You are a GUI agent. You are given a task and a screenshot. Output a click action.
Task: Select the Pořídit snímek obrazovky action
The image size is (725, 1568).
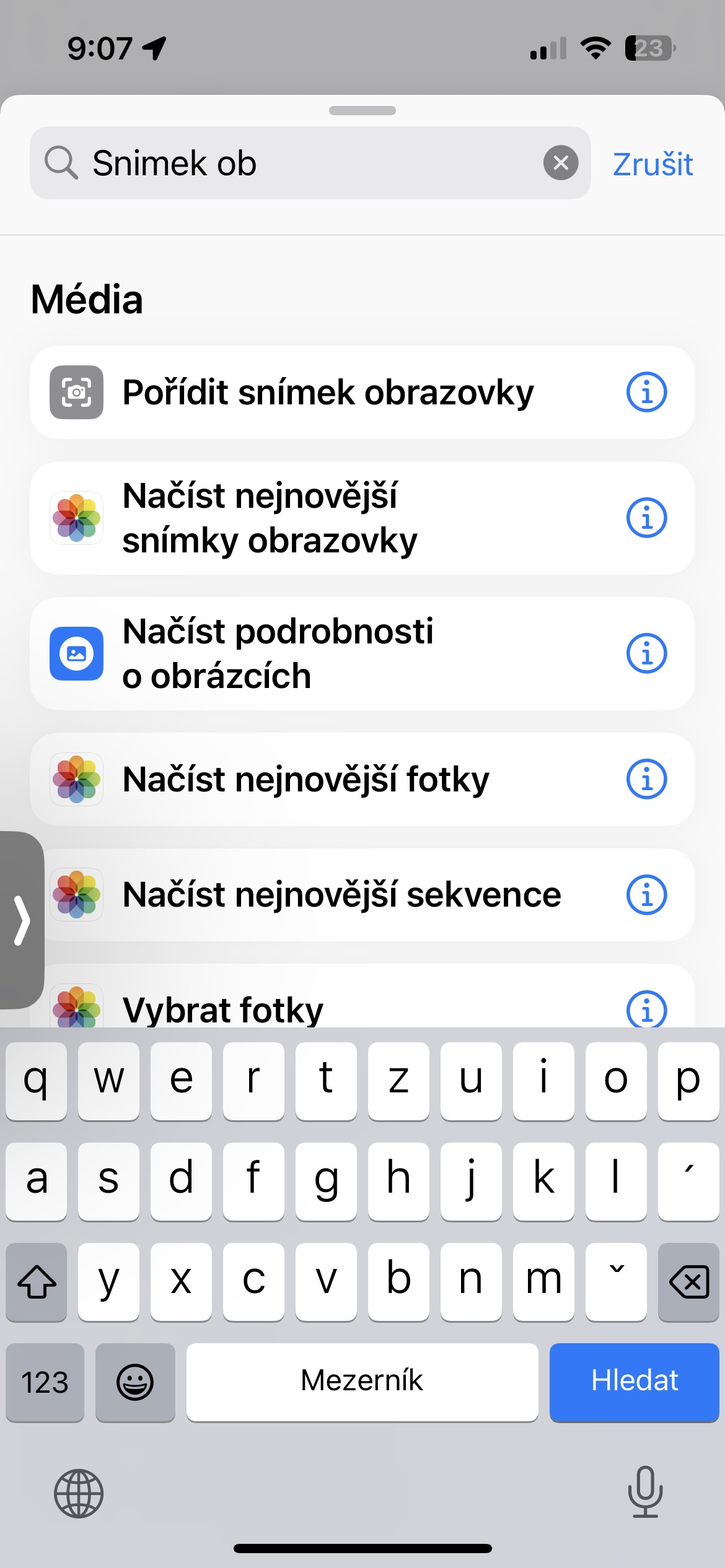point(328,393)
